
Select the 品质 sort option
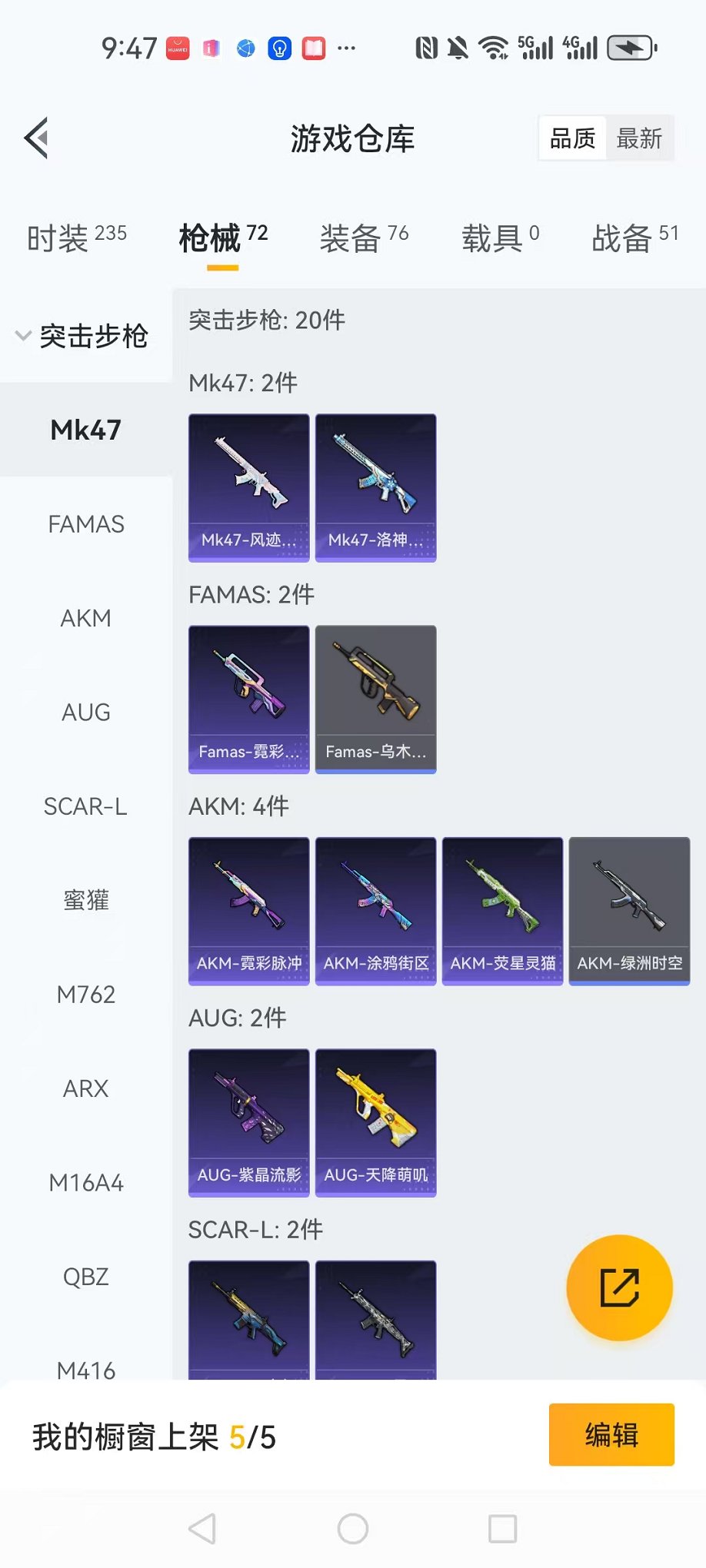point(573,139)
